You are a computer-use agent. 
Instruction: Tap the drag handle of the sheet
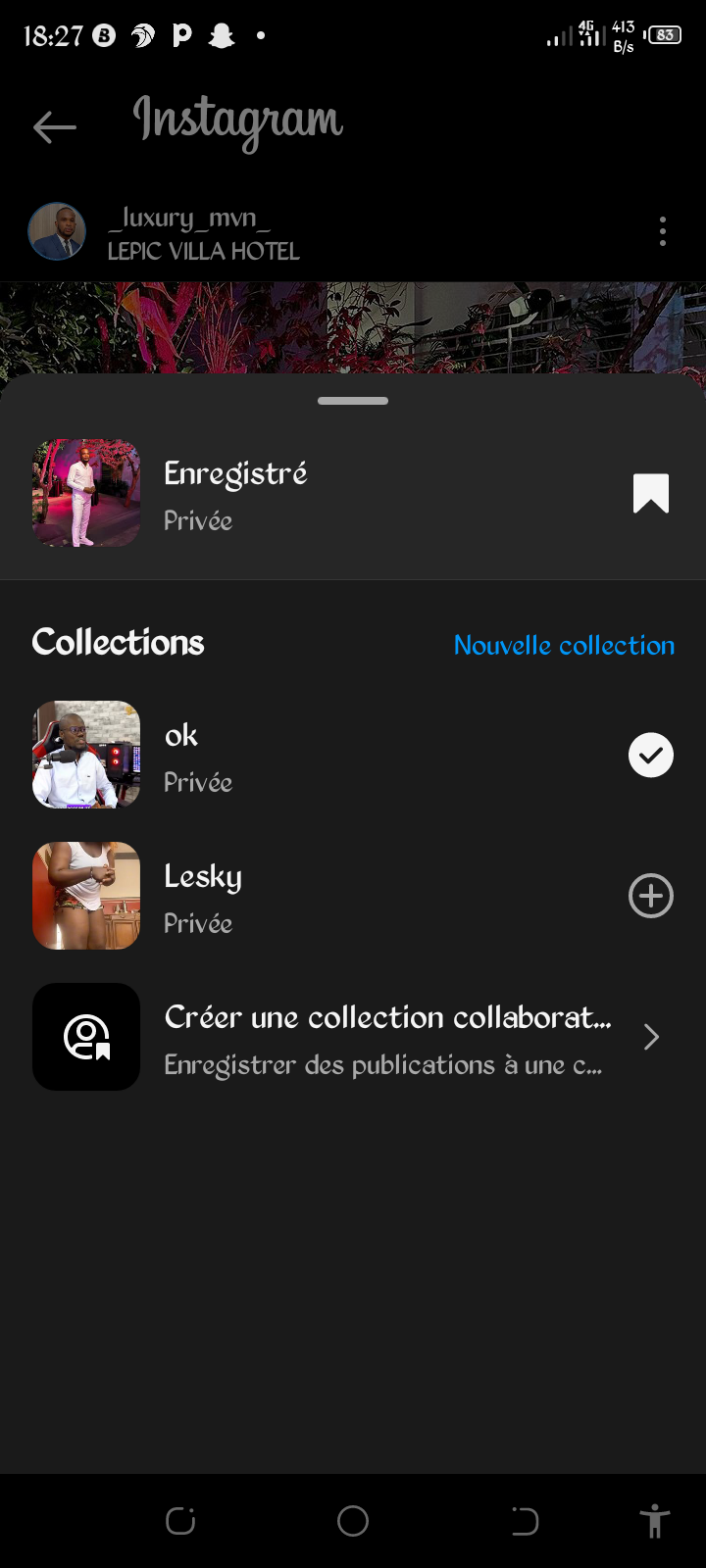pyautogui.click(x=353, y=401)
